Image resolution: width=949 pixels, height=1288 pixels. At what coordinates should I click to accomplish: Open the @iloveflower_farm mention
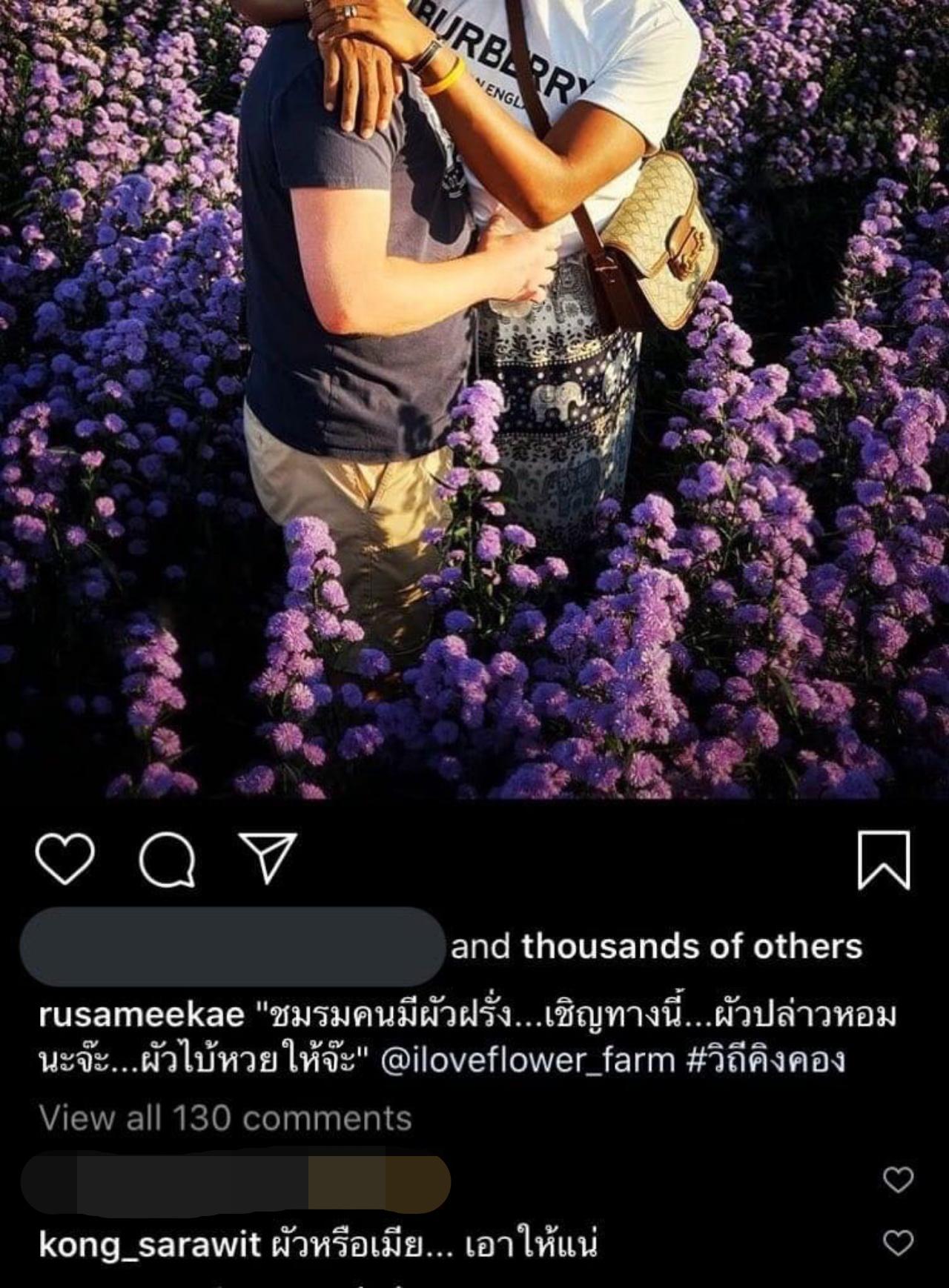(x=527, y=1060)
